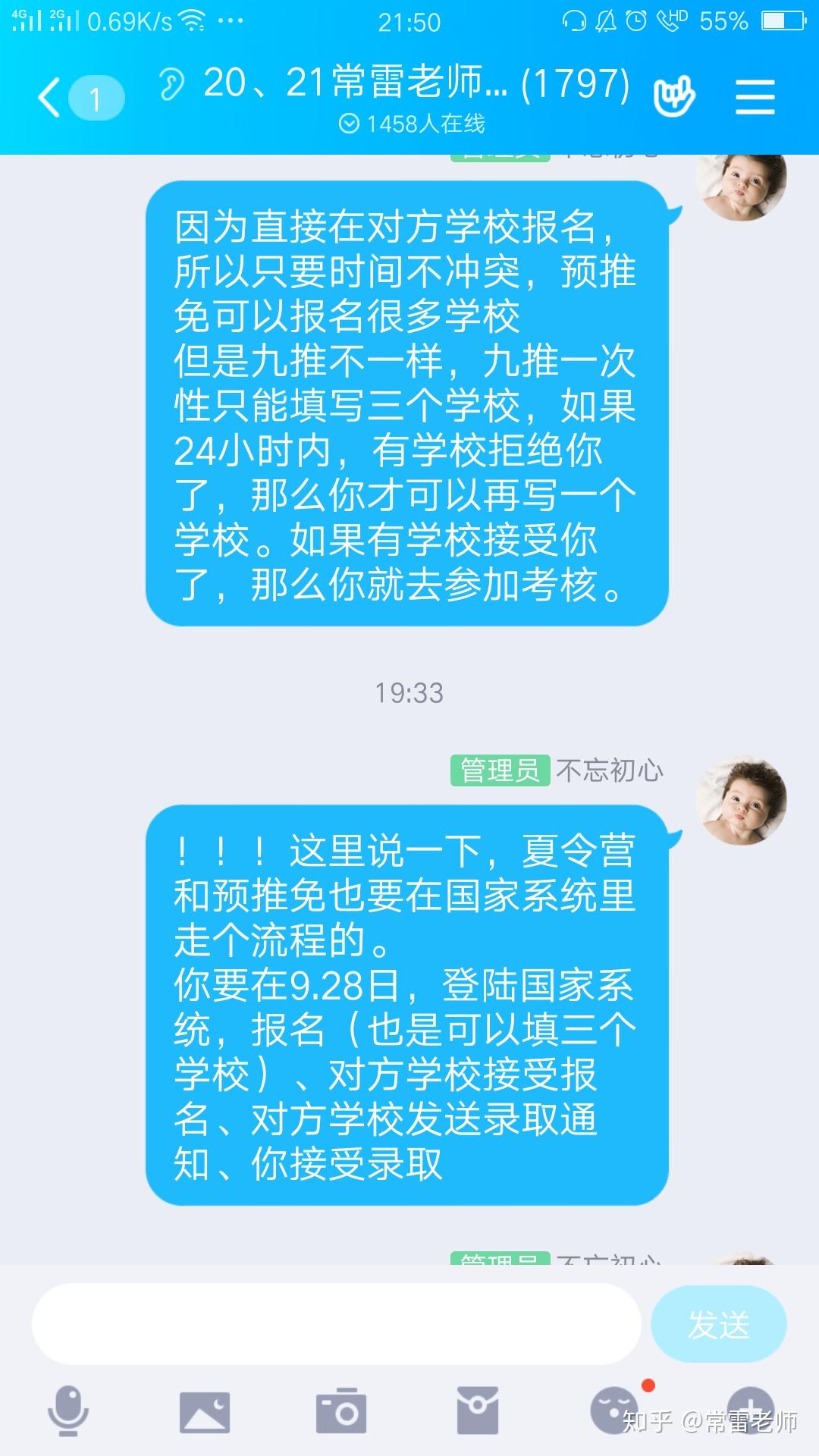Open the red packet envelope icon
Viewport: 819px width, 1456px height.
(478, 1410)
